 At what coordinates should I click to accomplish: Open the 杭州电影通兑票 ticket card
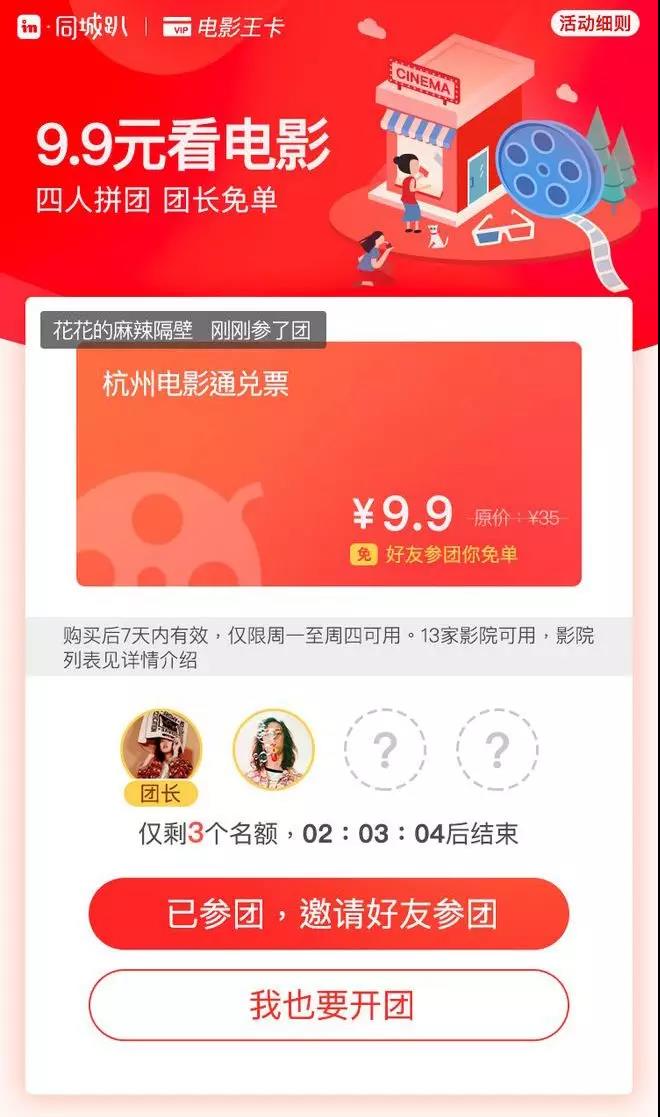[329, 464]
